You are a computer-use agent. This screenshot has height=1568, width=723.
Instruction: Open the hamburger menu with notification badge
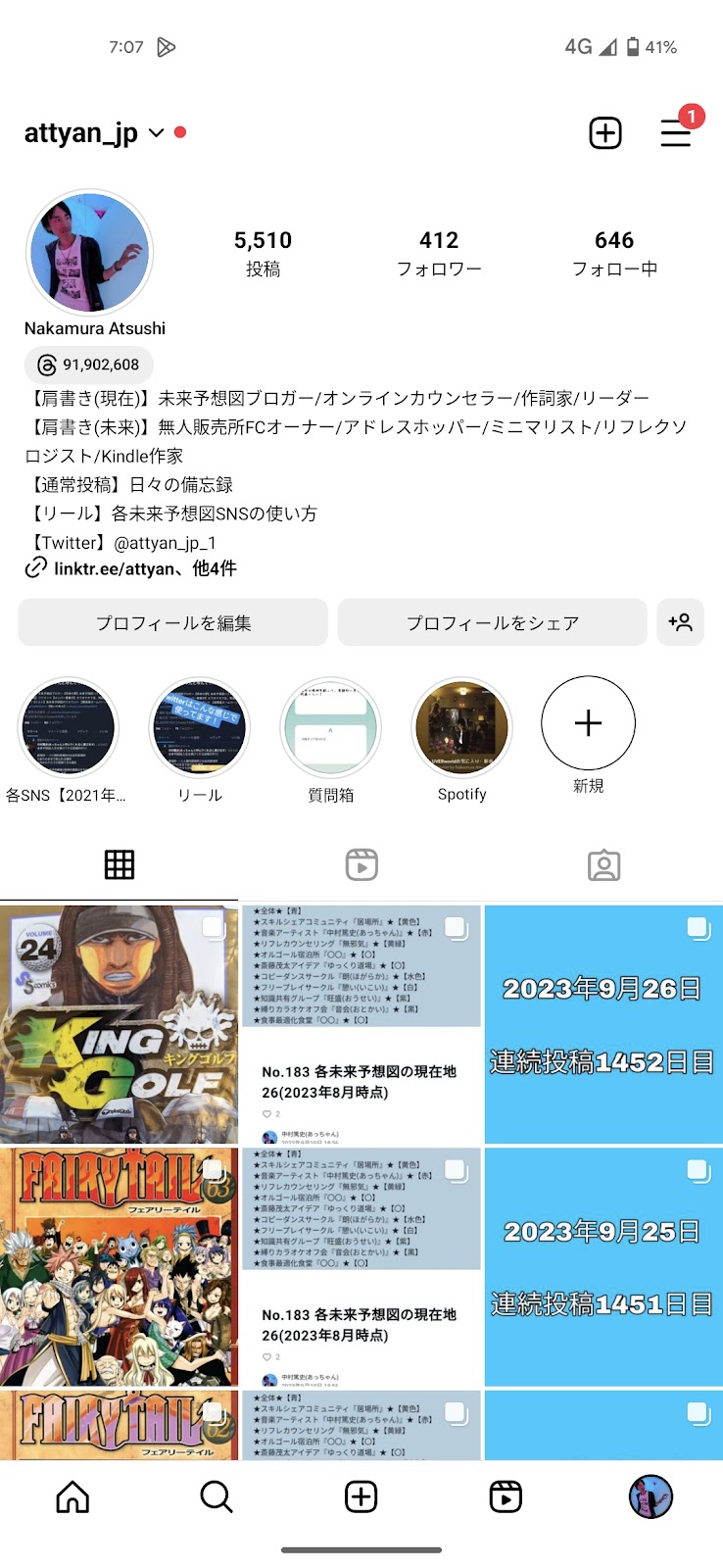pos(676,133)
